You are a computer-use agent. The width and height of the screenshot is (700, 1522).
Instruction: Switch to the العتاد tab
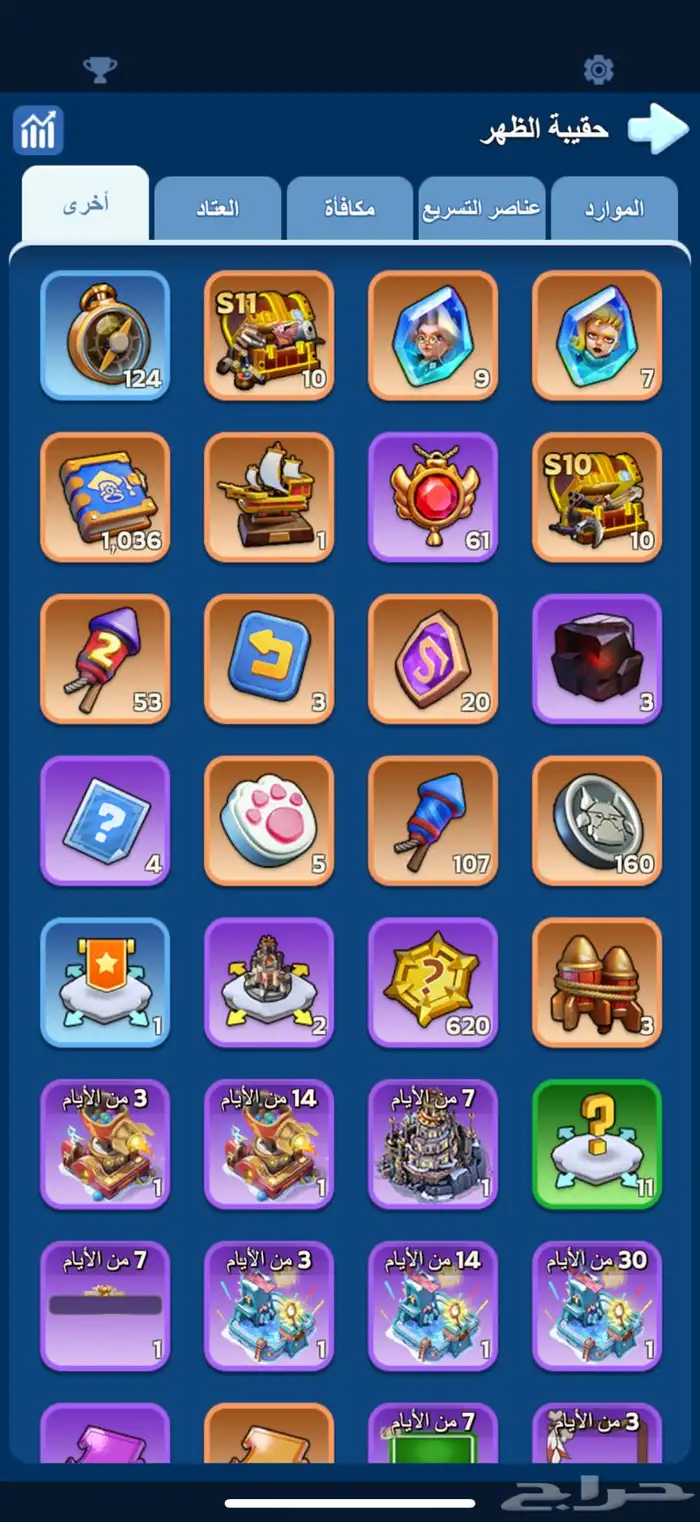tap(217, 209)
